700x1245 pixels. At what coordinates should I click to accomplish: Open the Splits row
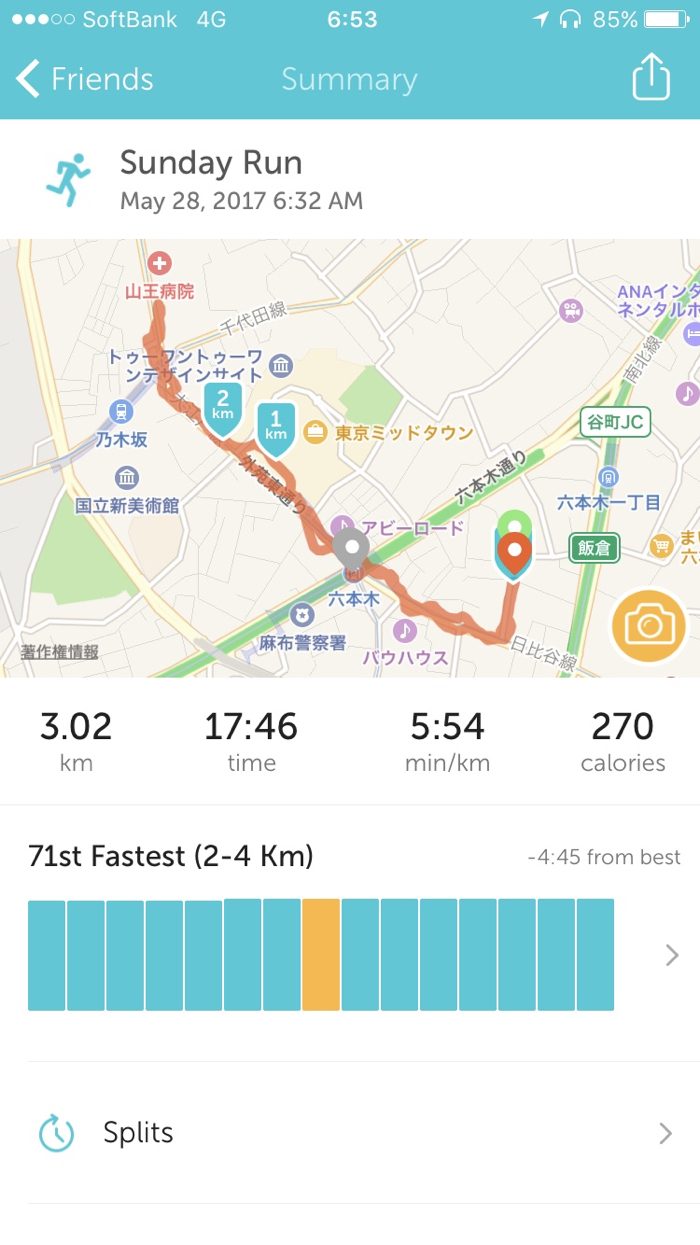pos(350,1133)
